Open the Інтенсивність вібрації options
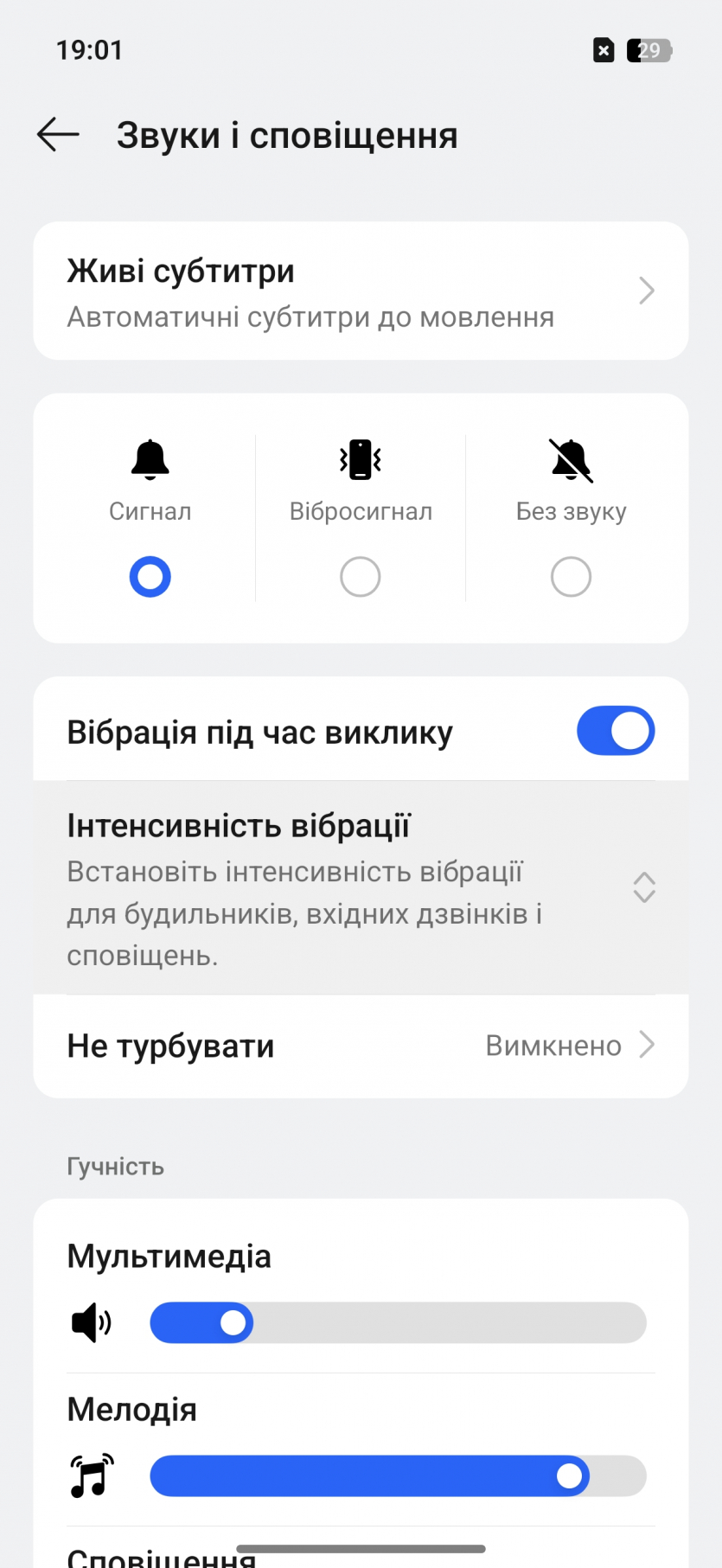The width and height of the screenshot is (722, 1568). coord(361,888)
